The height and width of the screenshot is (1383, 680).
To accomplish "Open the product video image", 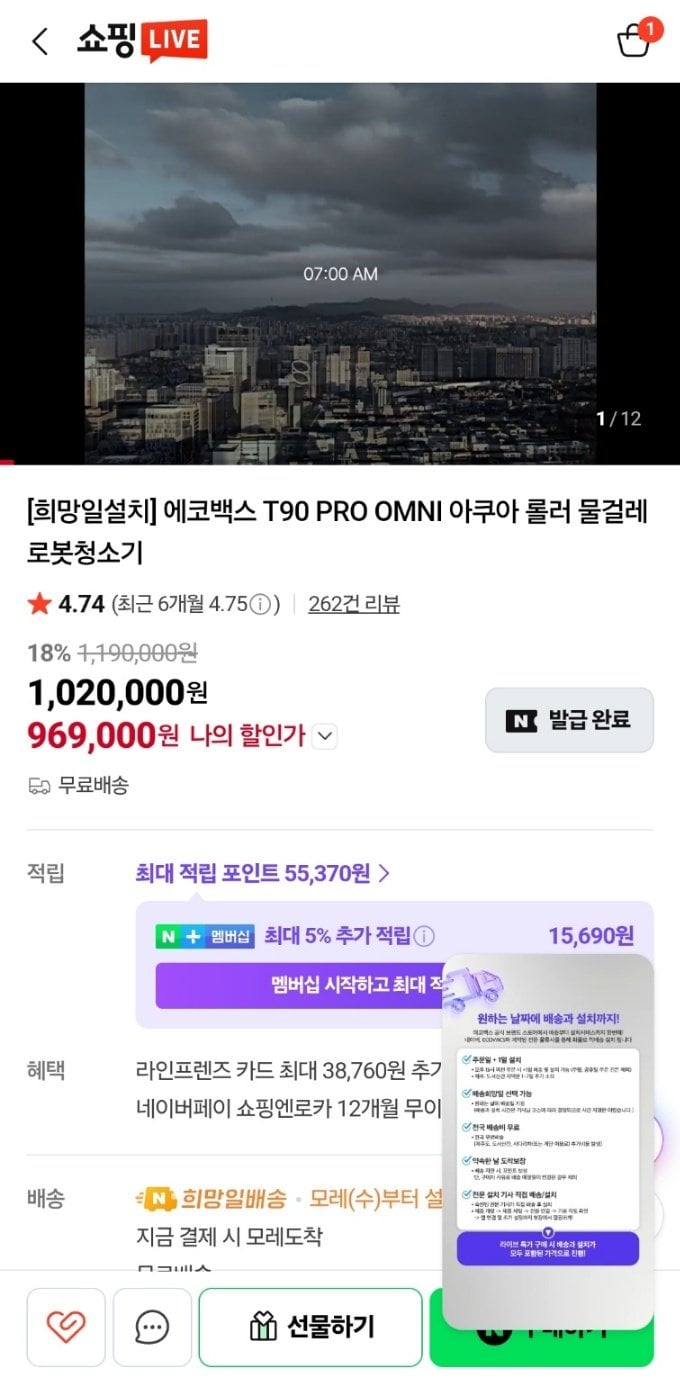I will point(340,273).
